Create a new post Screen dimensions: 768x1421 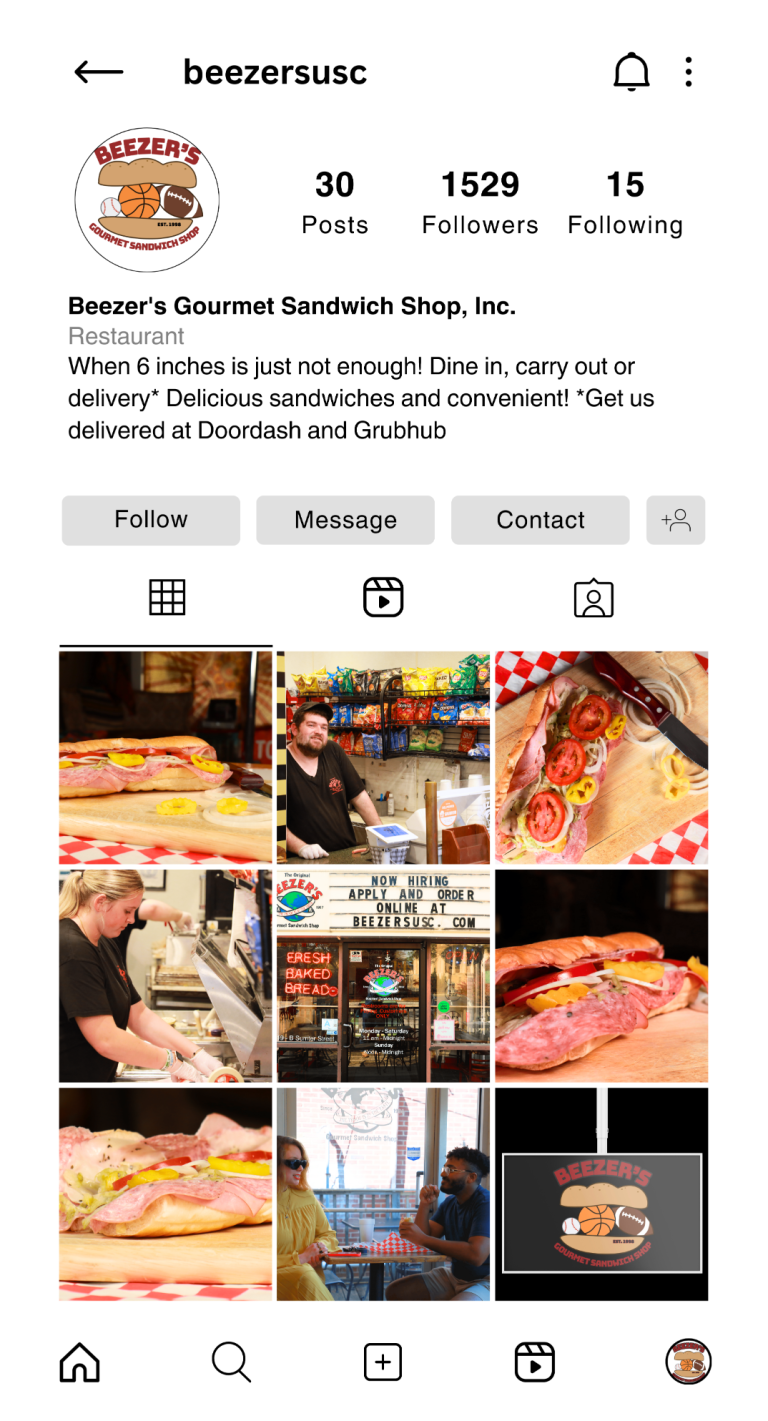point(383,1362)
